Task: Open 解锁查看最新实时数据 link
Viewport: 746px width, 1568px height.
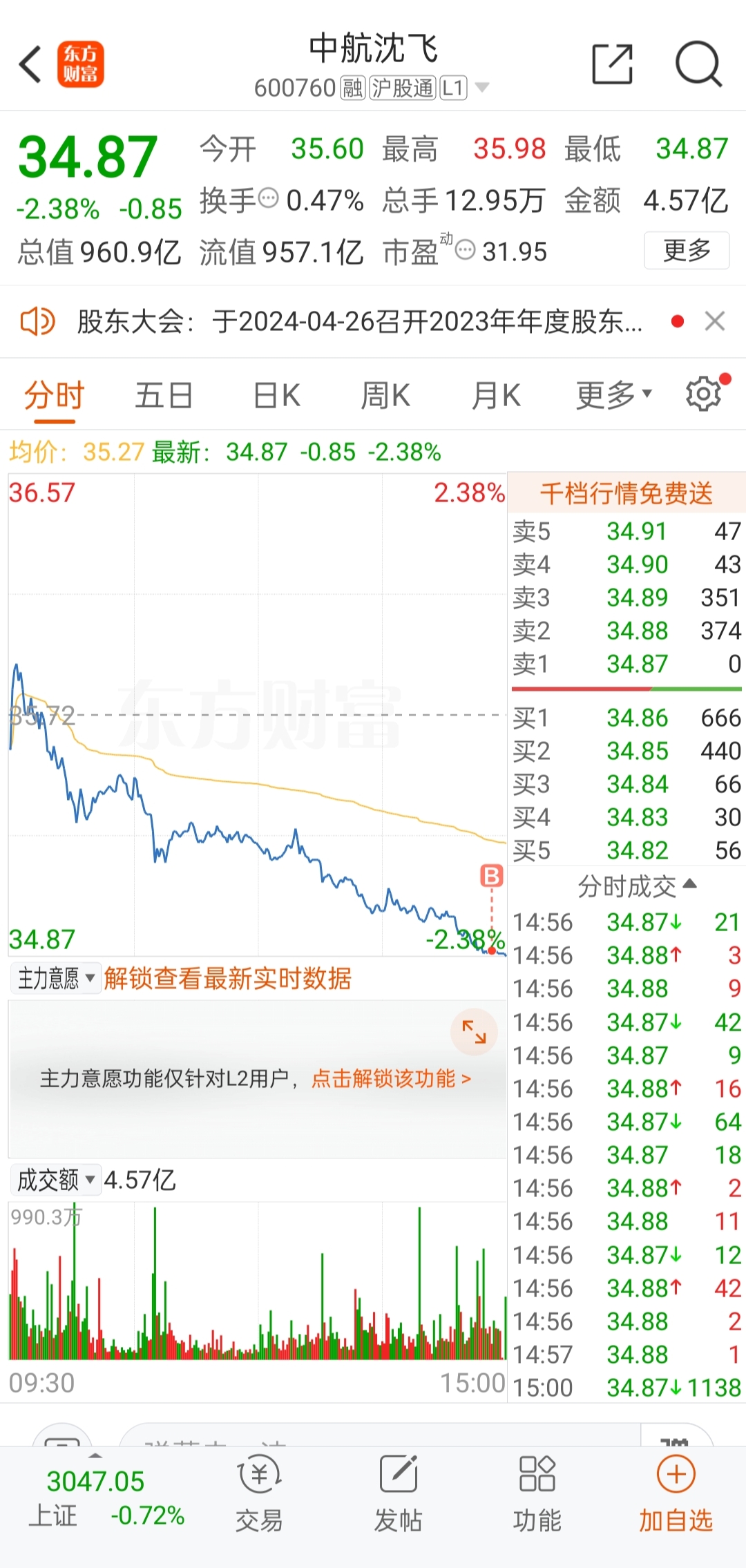Action: pos(228,979)
